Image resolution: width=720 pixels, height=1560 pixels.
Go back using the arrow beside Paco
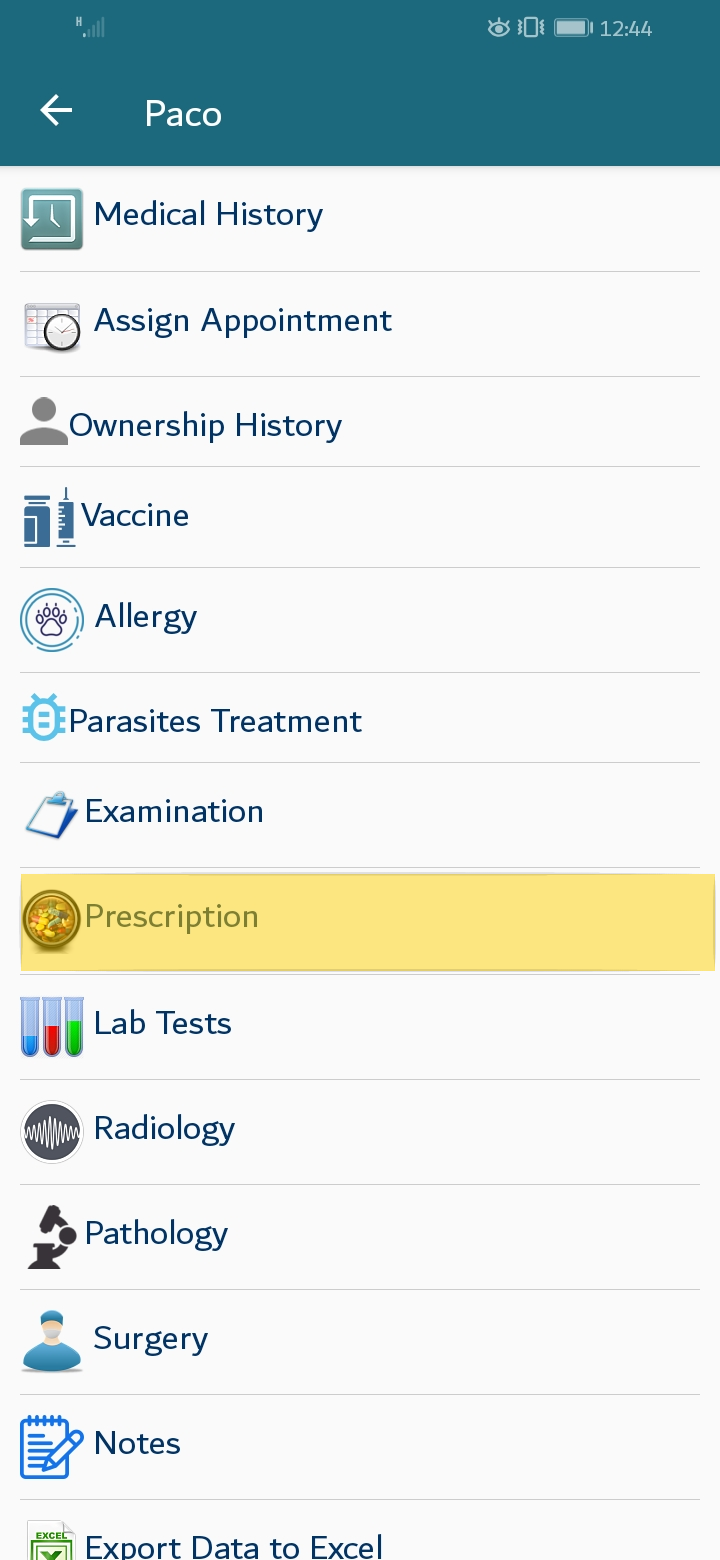pyautogui.click(x=56, y=111)
